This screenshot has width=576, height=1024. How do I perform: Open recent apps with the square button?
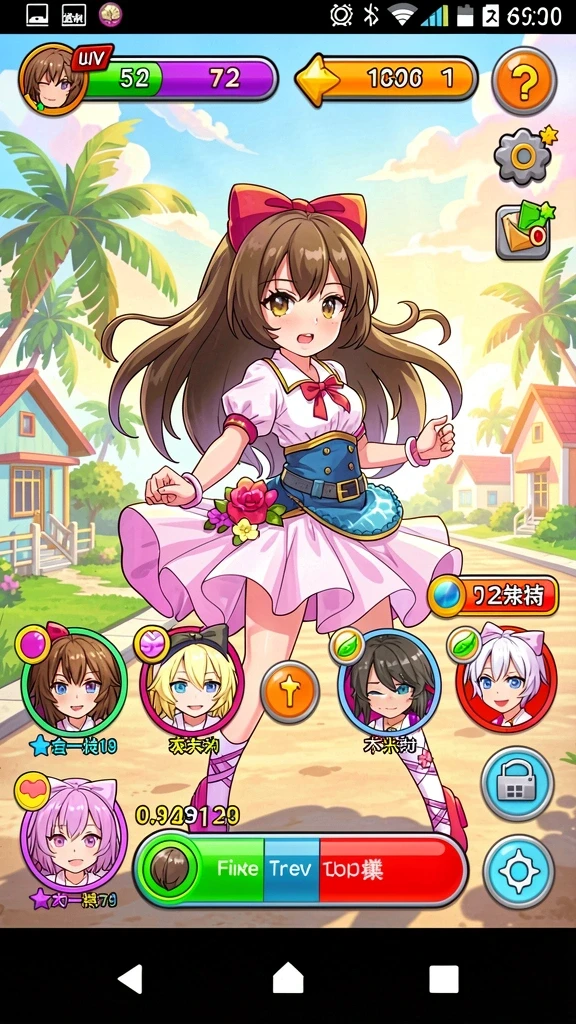click(x=443, y=979)
